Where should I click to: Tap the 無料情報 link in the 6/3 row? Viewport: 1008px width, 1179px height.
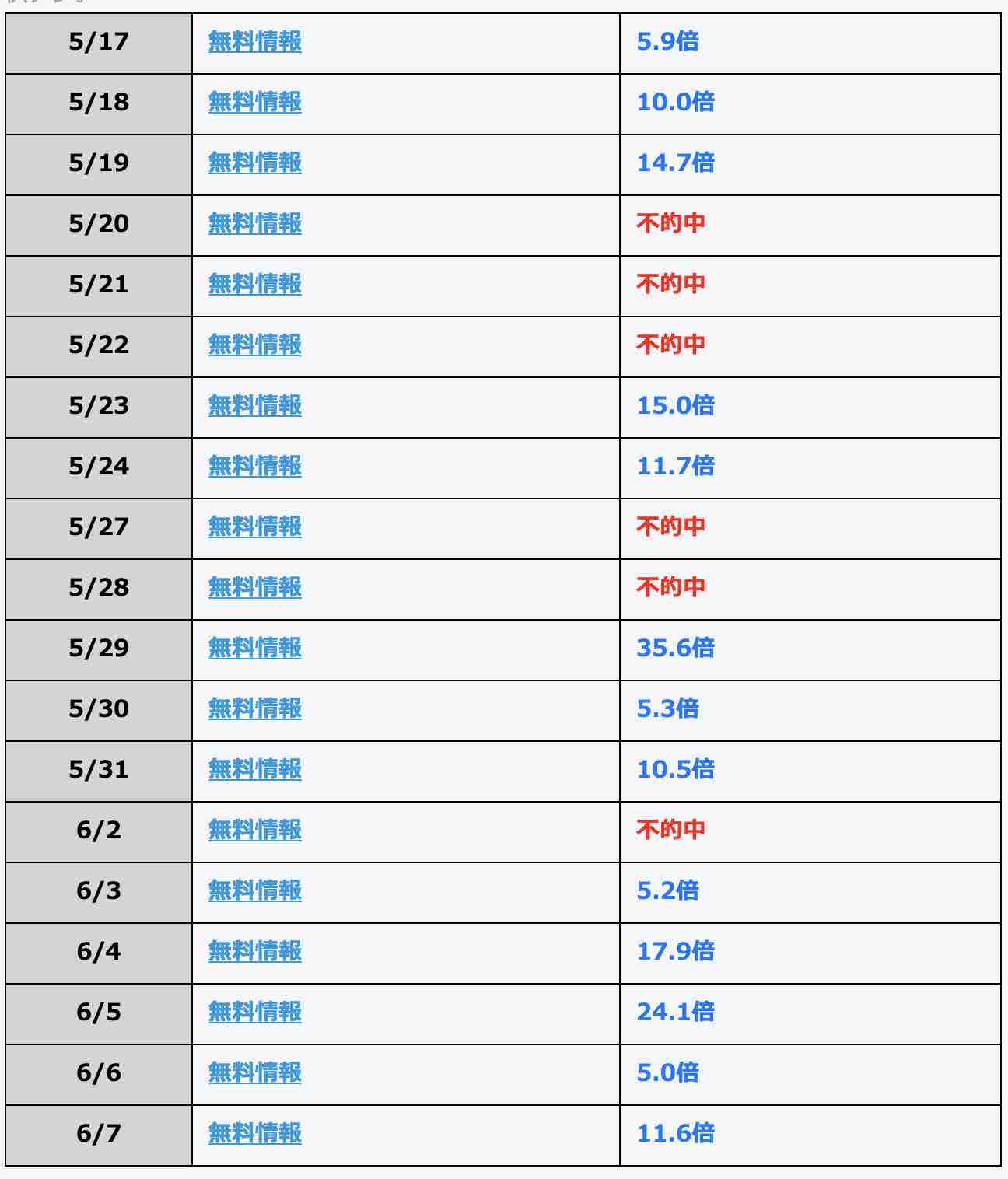click(255, 890)
